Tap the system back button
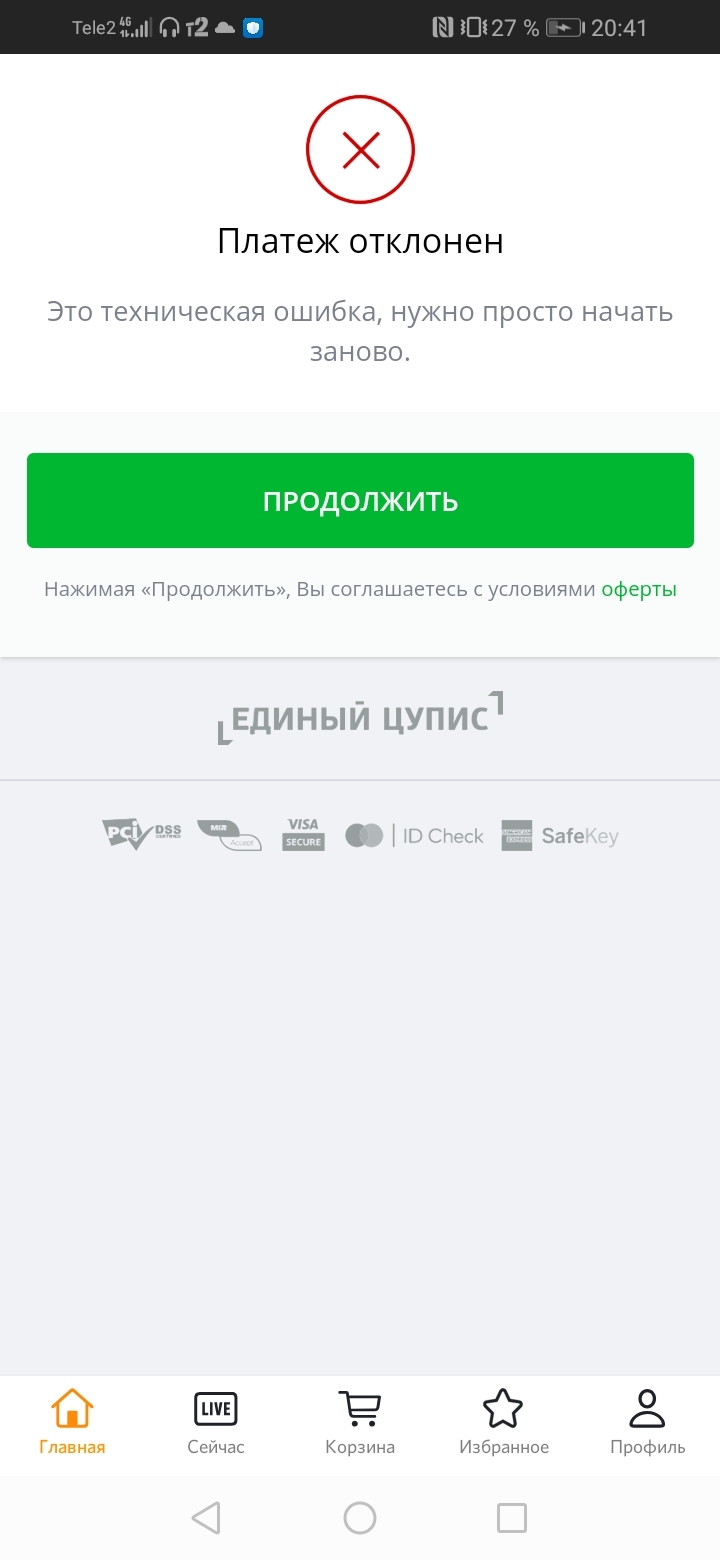 tap(206, 1518)
